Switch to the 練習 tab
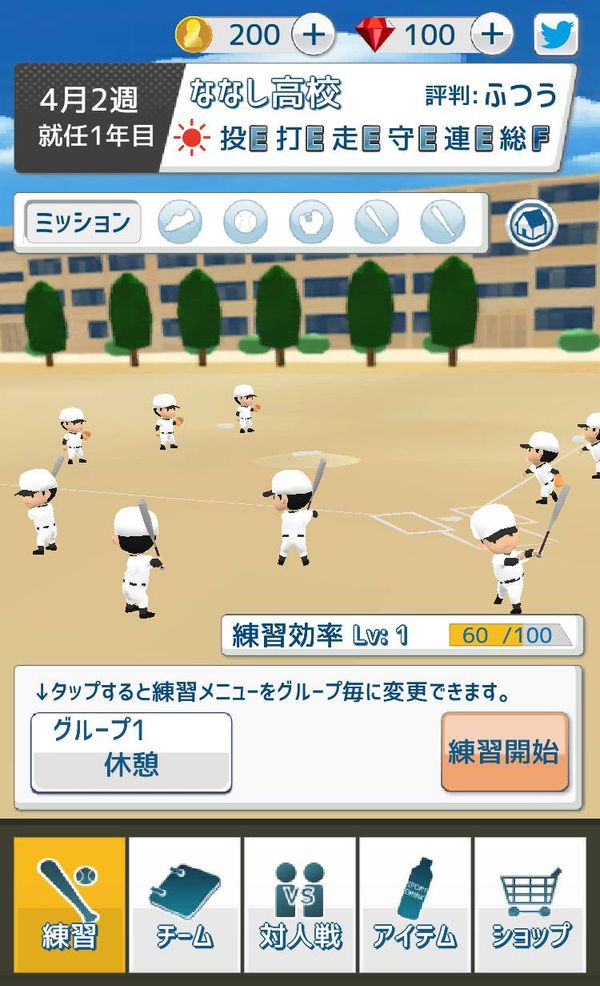Viewport: 600px width, 986px height. point(70,904)
